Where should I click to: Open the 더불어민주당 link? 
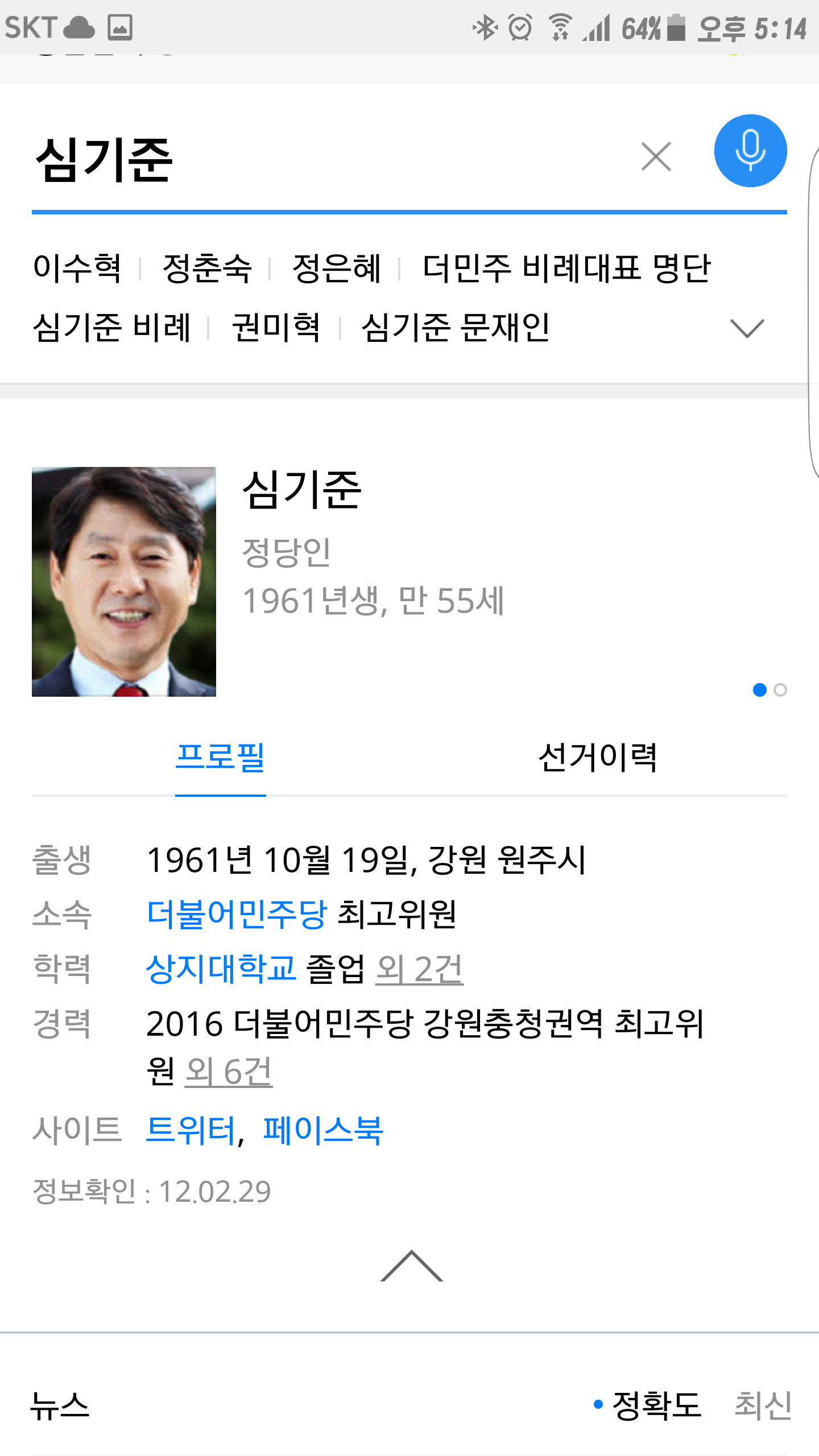tap(237, 914)
